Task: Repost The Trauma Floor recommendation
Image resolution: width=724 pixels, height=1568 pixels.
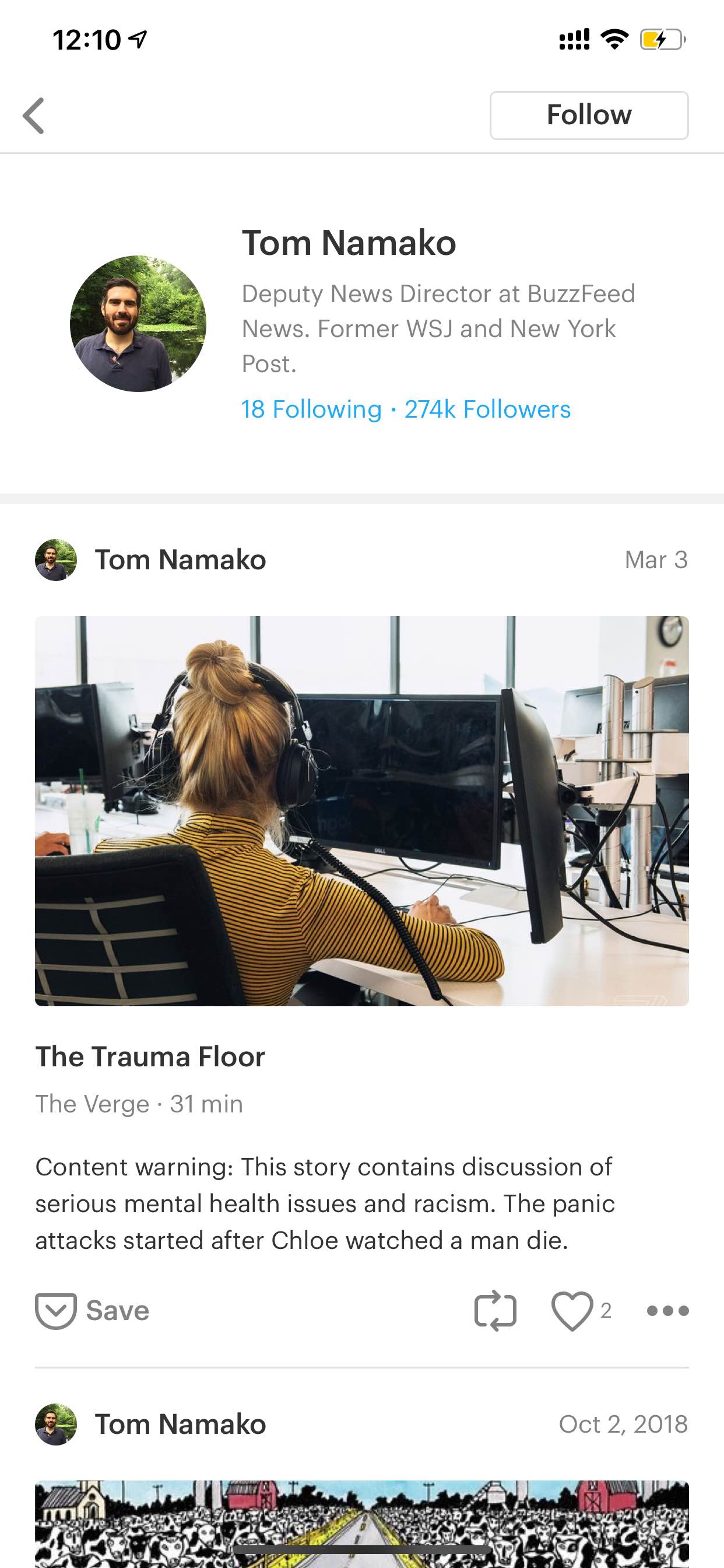Action: click(495, 1310)
